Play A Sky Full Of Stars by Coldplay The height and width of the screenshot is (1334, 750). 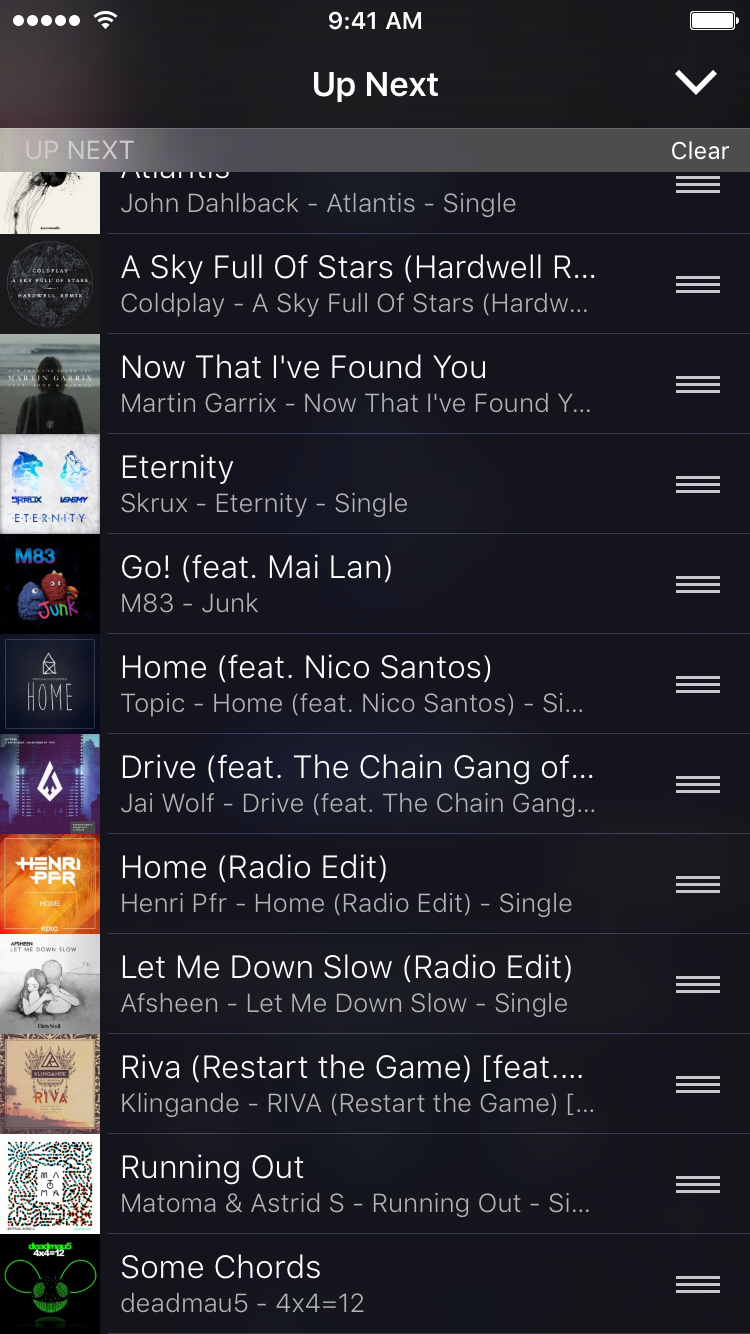coord(358,284)
